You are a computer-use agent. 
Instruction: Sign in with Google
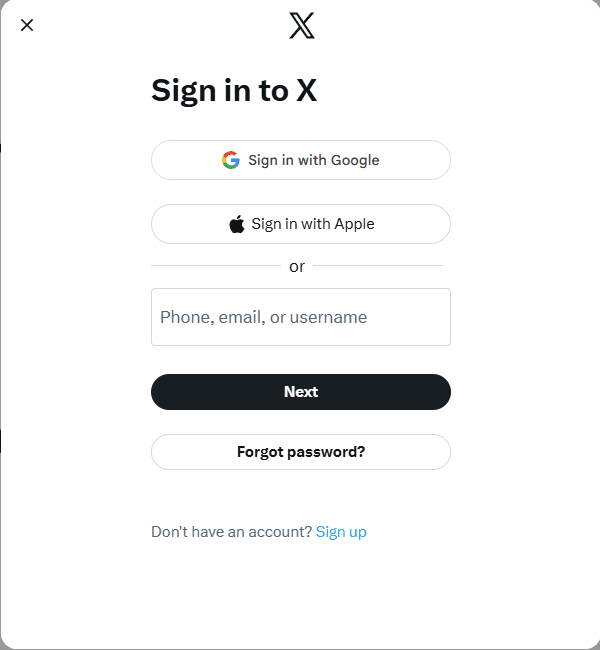coord(300,160)
